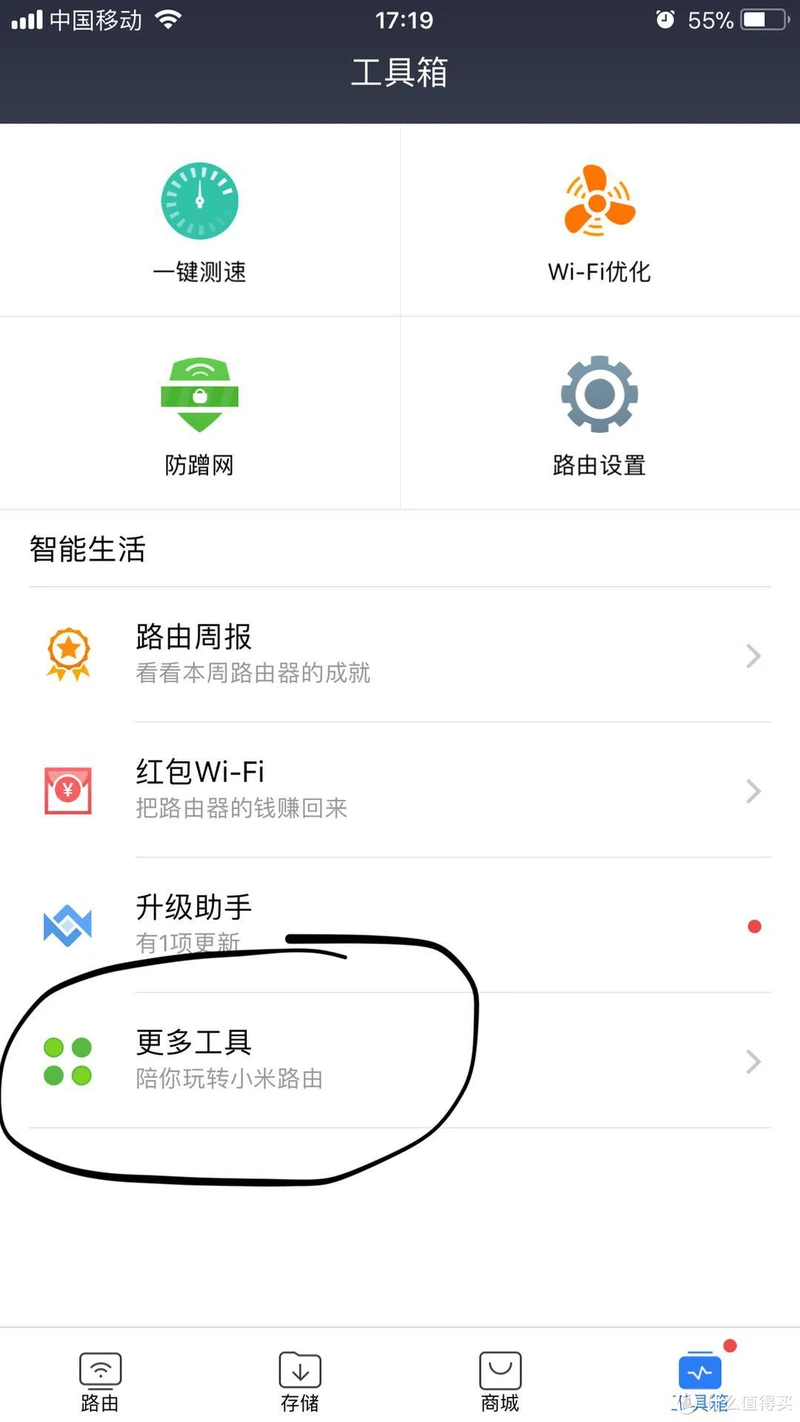View the 路由周报 weekly report

[400, 654]
